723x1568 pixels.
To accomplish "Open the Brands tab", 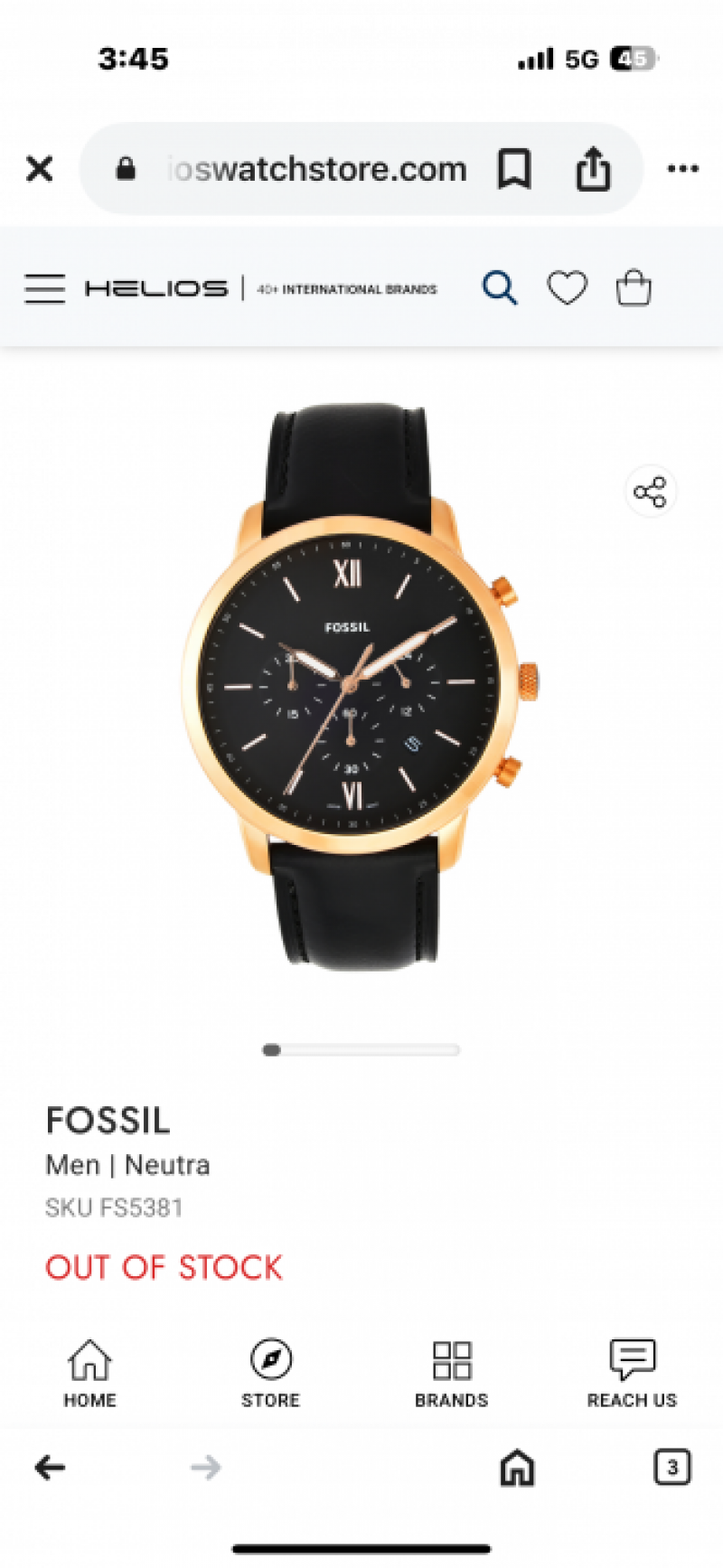I will [x=451, y=1373].
